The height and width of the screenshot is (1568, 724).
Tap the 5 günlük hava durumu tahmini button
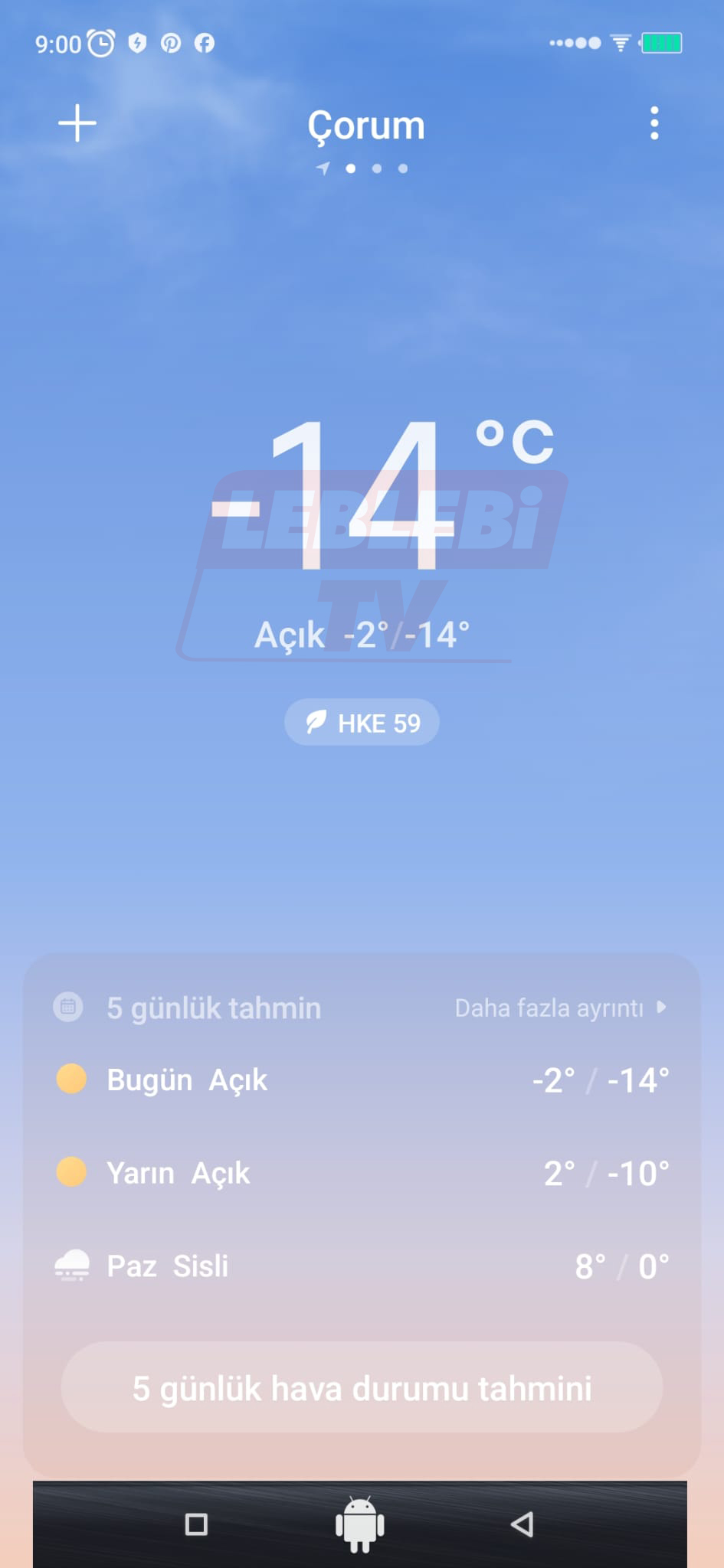click(x=362, y=1387)
